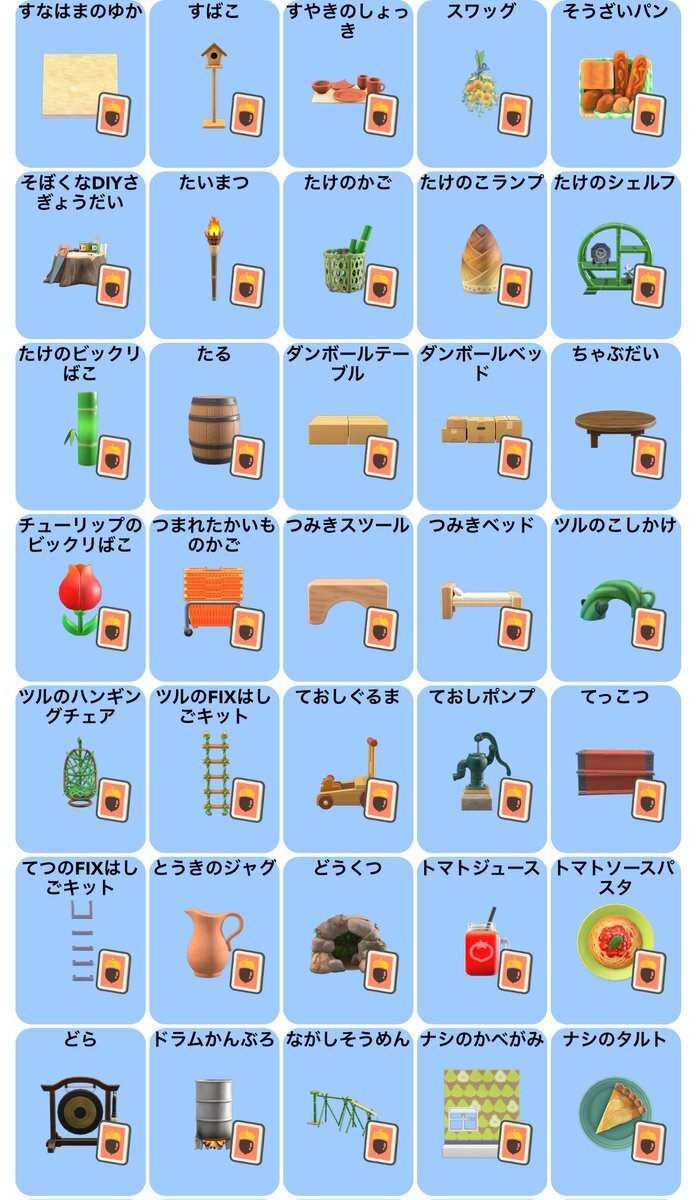696x1200 pixels.
Task: Open the とうきのジャグ card
Action: (214, 940)
